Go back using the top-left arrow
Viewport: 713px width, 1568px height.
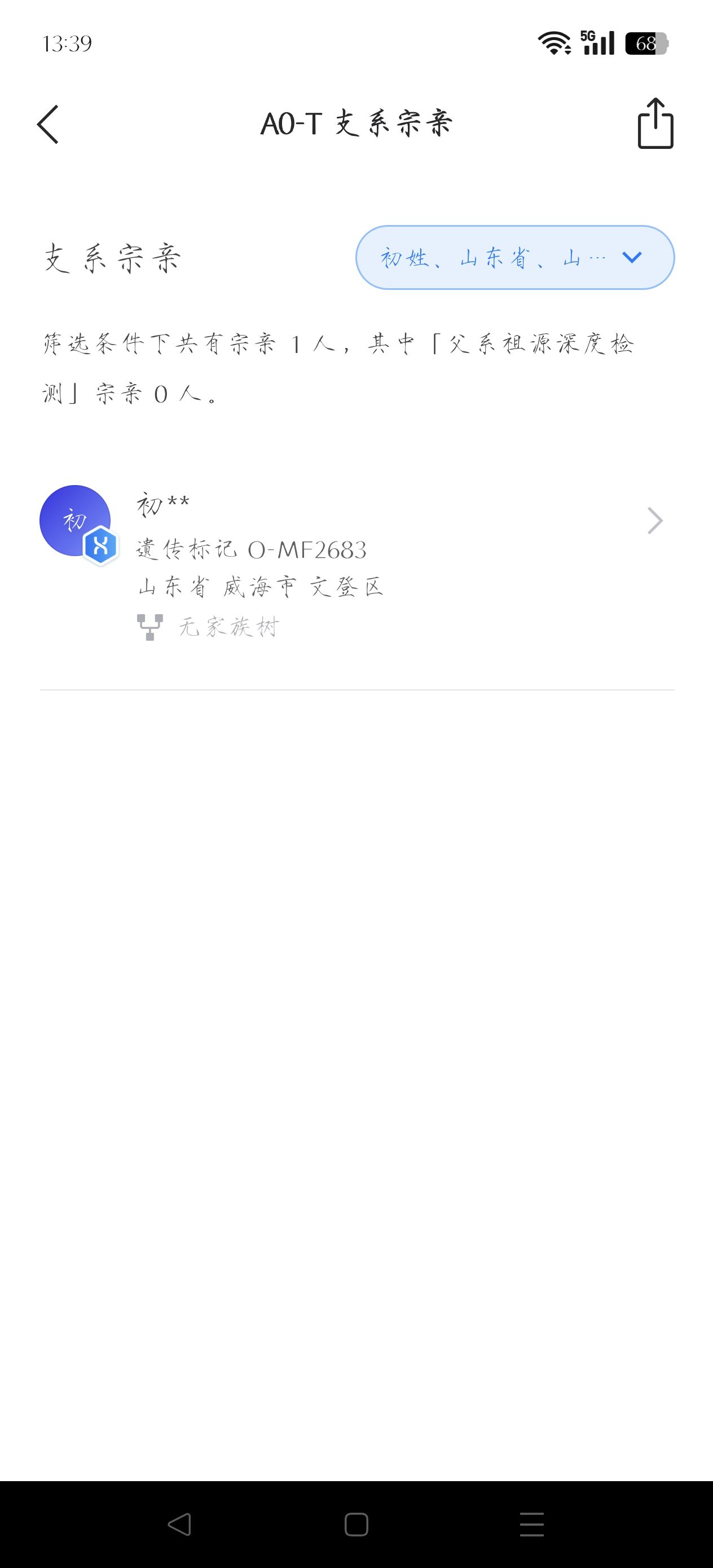click(x=47, y=124)
